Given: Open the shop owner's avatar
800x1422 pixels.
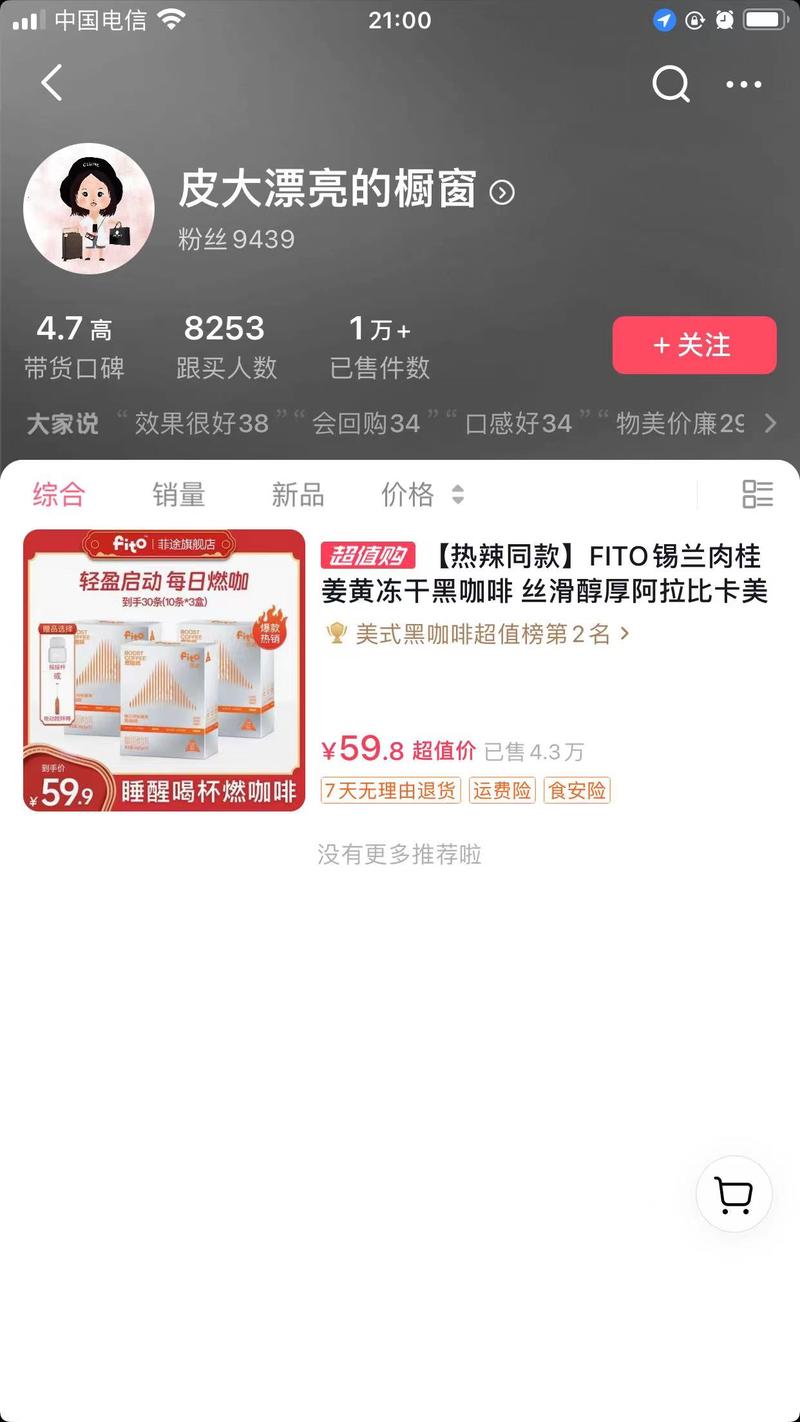Looking at the screenshot, I should pyautogui.click(x=89, y=209).
